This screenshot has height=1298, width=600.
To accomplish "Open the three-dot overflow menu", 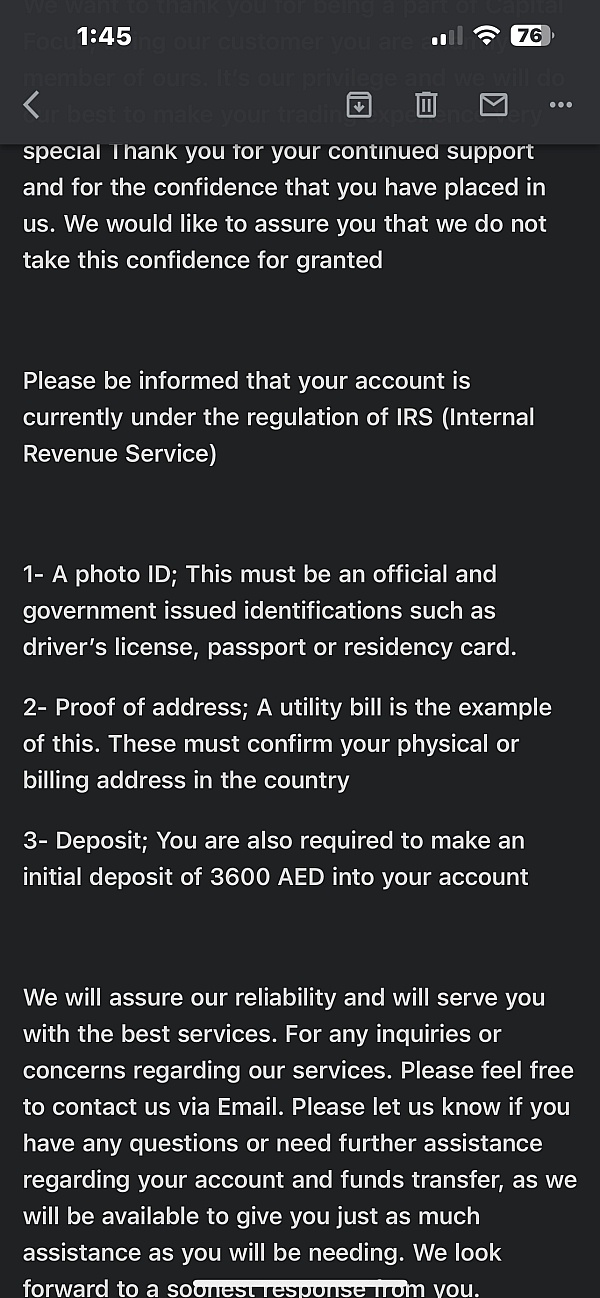I will [x=561, y=105].
